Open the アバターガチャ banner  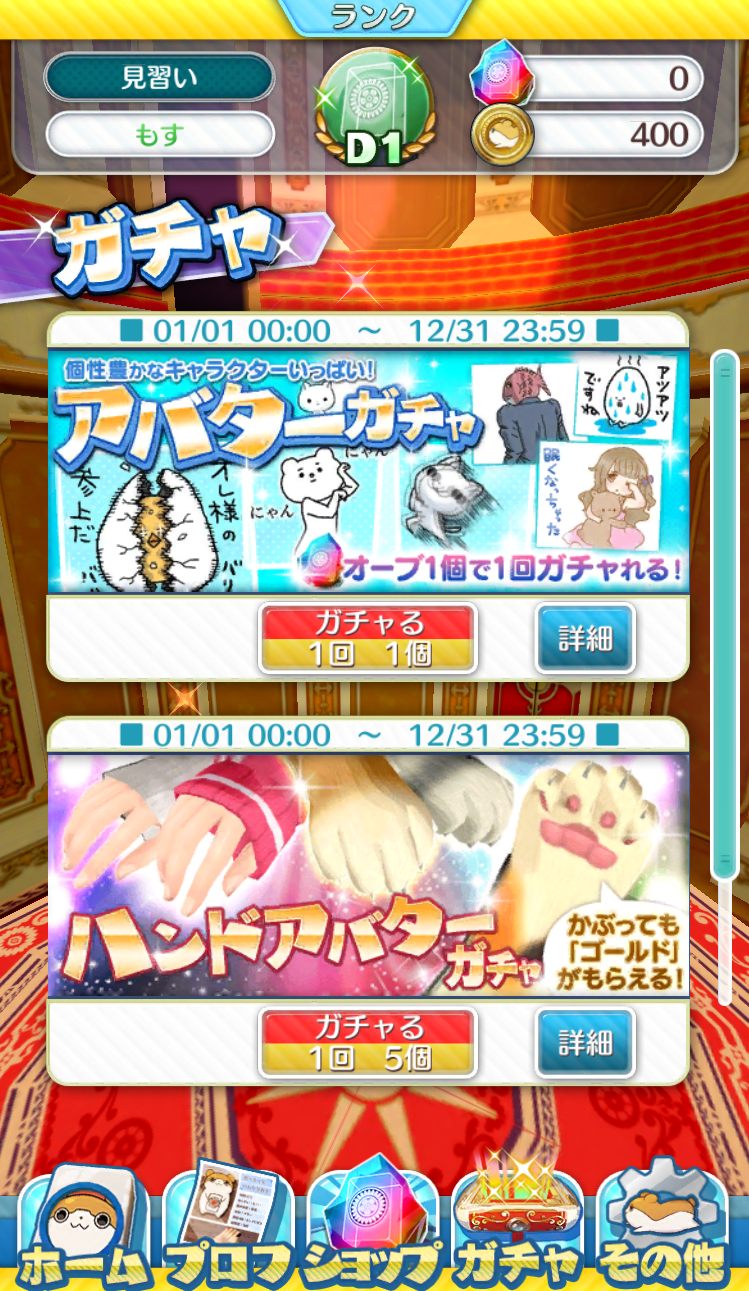click(368, 468)
